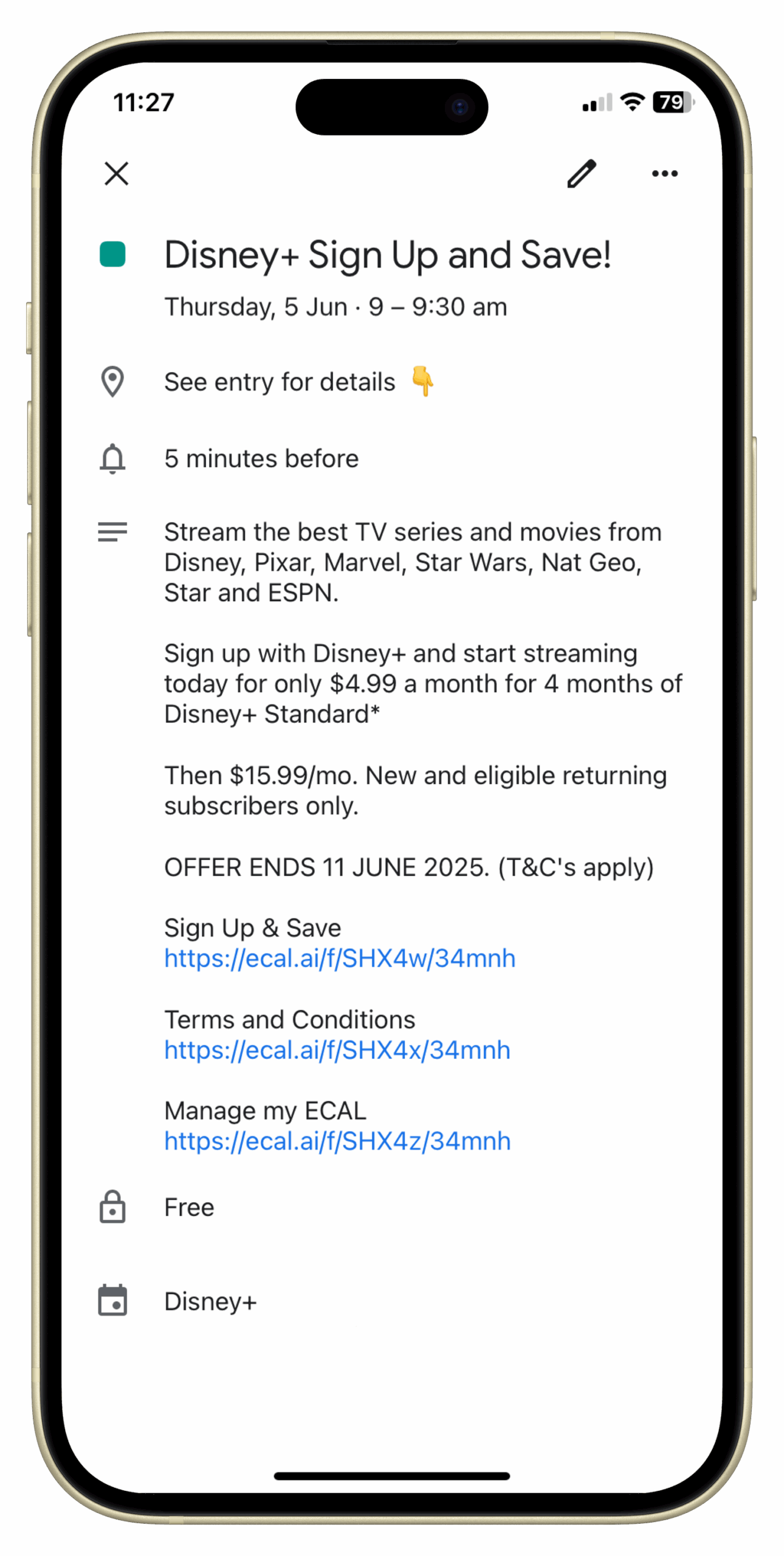The width and height of the screenshot is (784, 1556).
Task: Open the three-dot overflow menu
Action: [664, 174]
